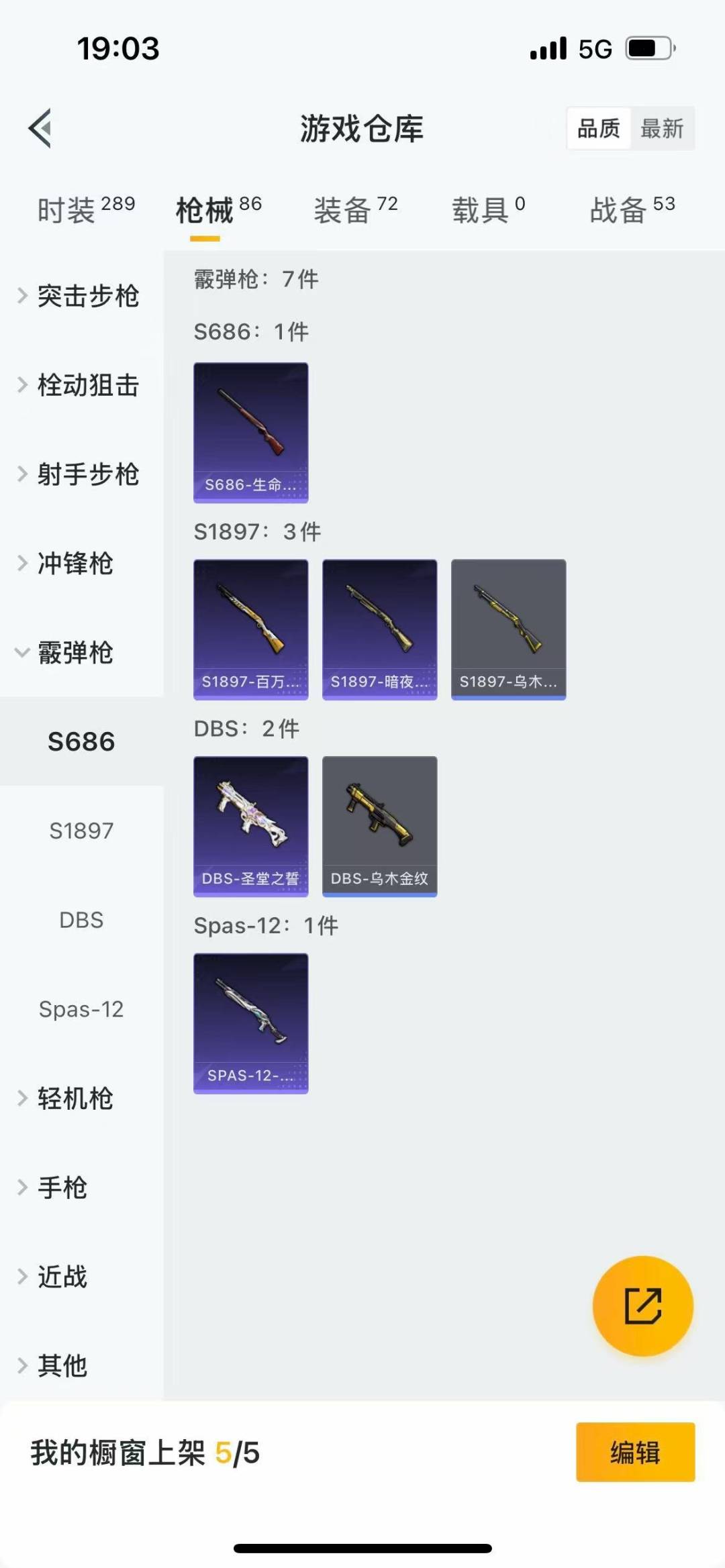Expand the 冲锋枪 category
This screenshot has height=1568, width=725.
pos(74,564)
